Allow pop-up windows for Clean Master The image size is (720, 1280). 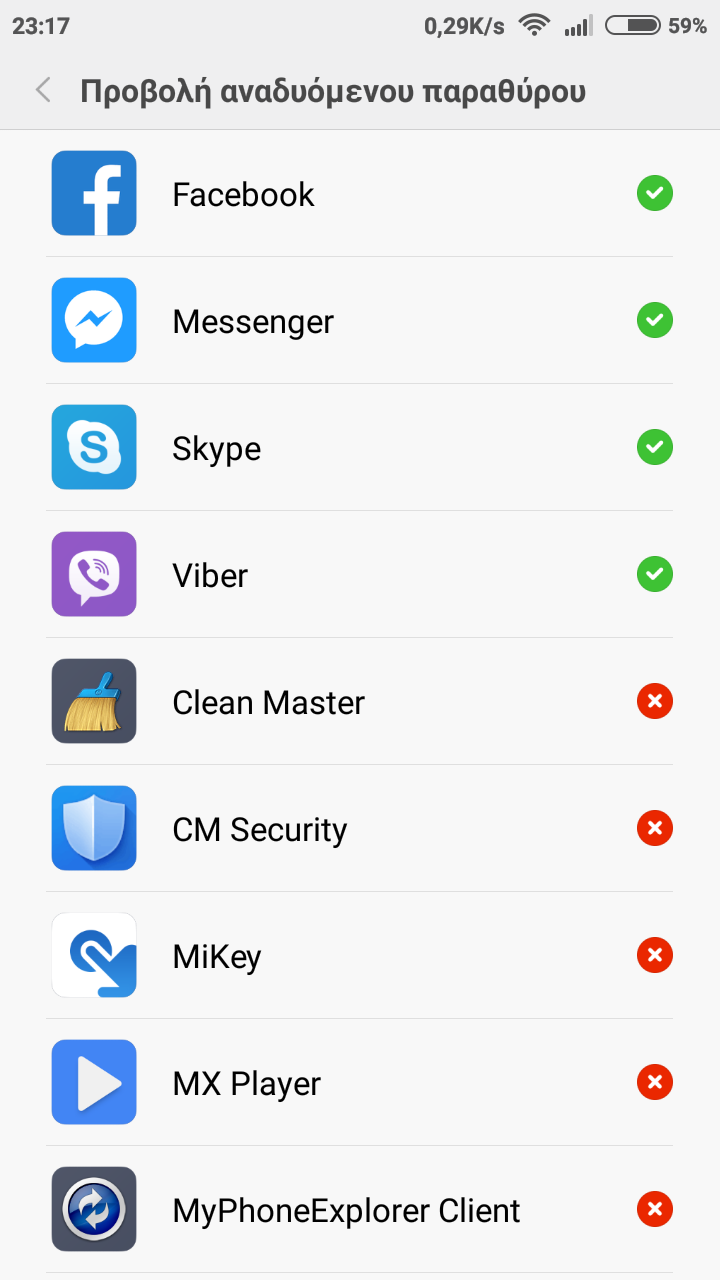pyautogui.click(x=654, y=702)
